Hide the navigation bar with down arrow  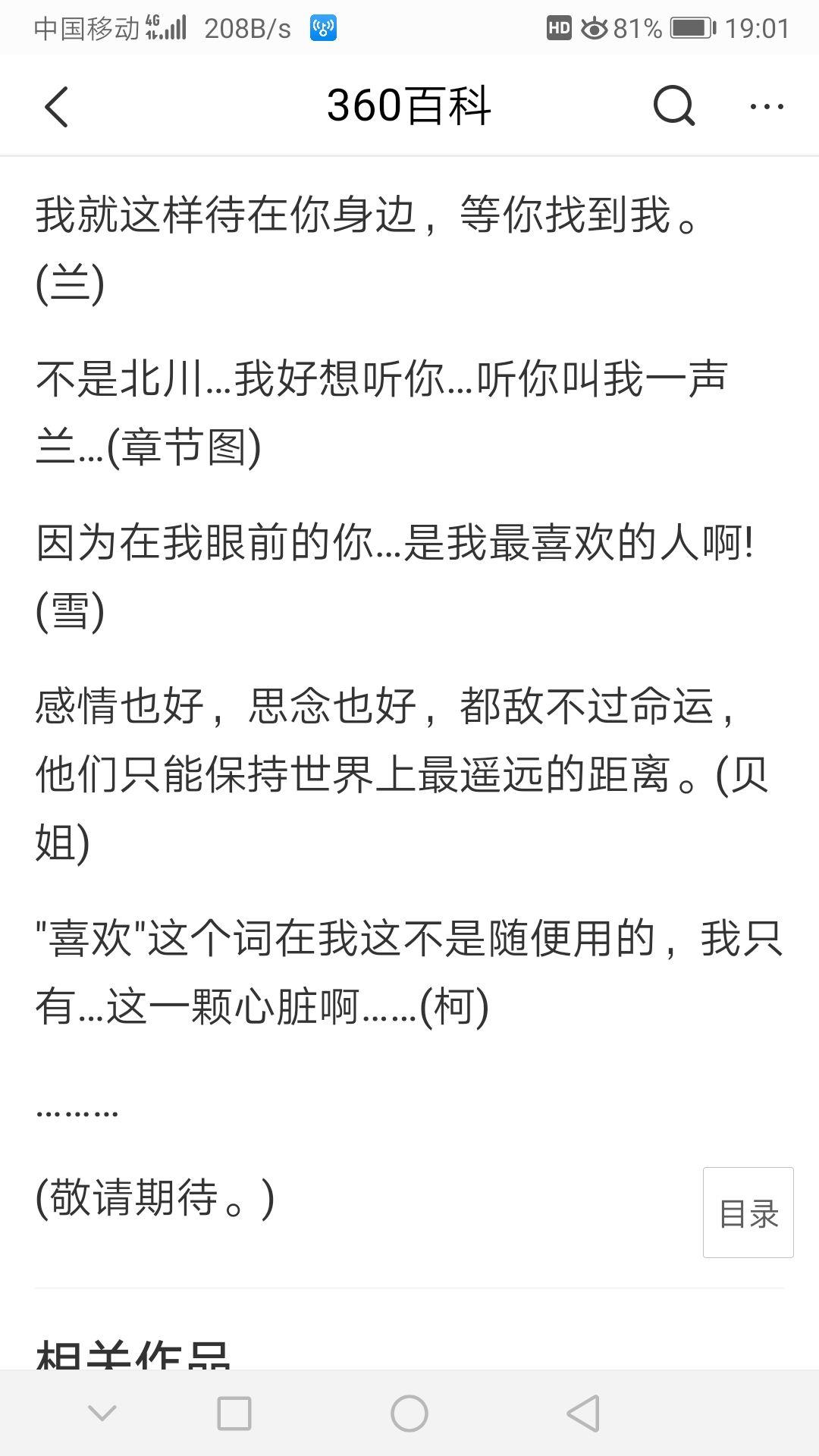pos(102,1414)
